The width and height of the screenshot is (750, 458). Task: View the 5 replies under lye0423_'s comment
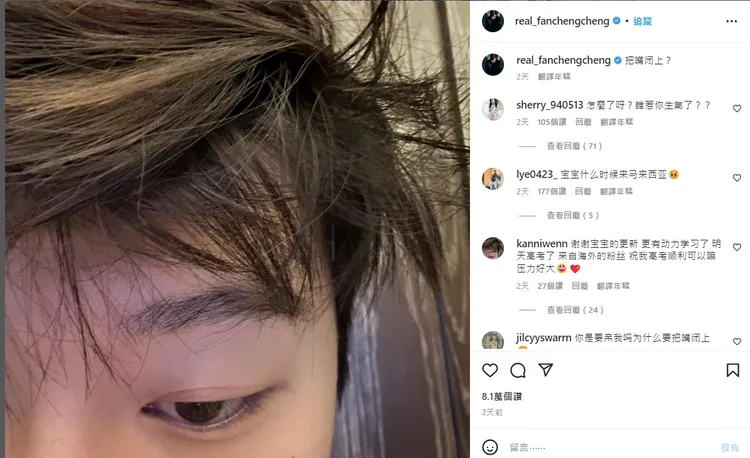[x=572, y=215]
